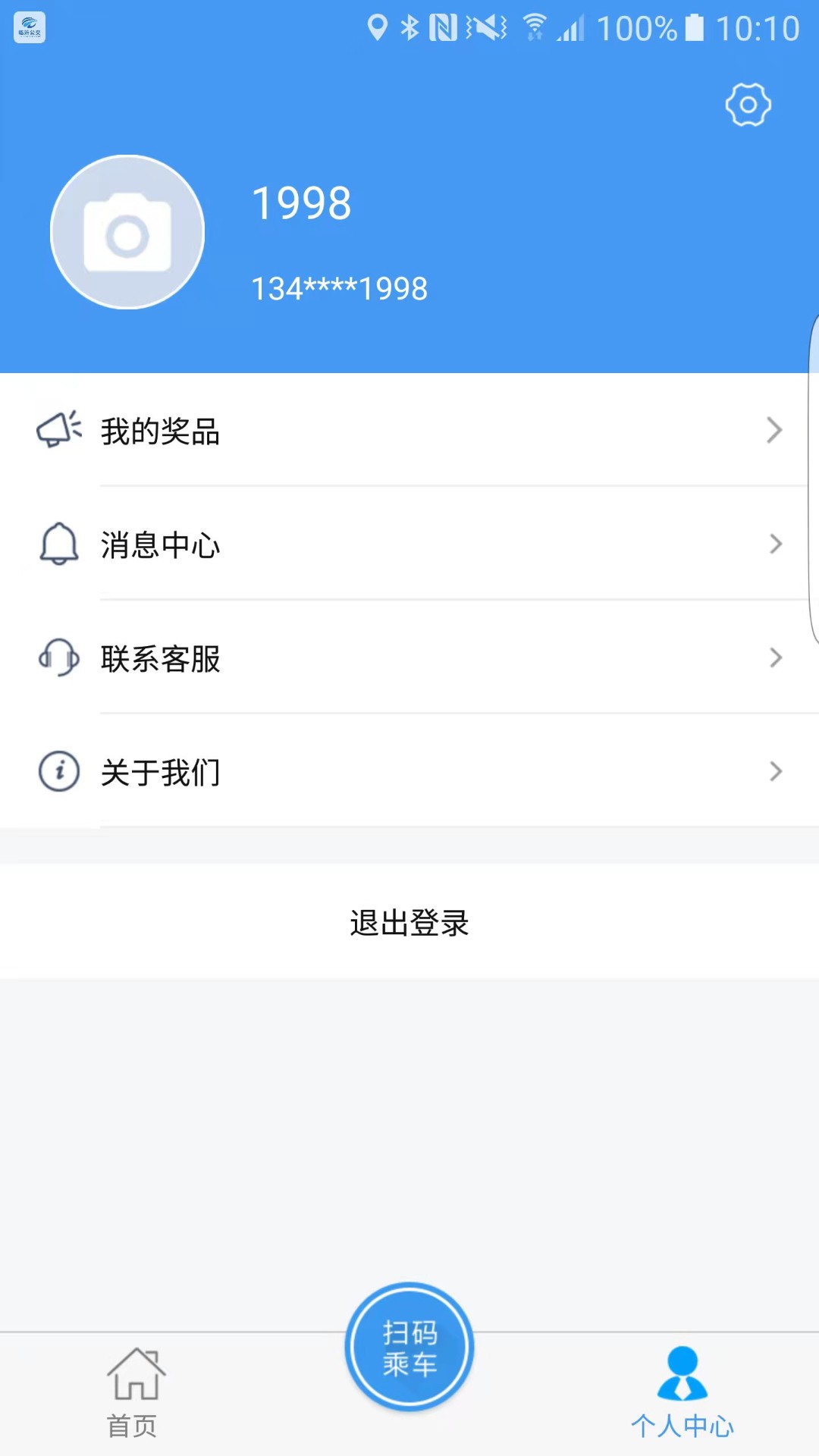Expand the 关于我们 row chevron

pyautogui.click(x=775, y=771)
